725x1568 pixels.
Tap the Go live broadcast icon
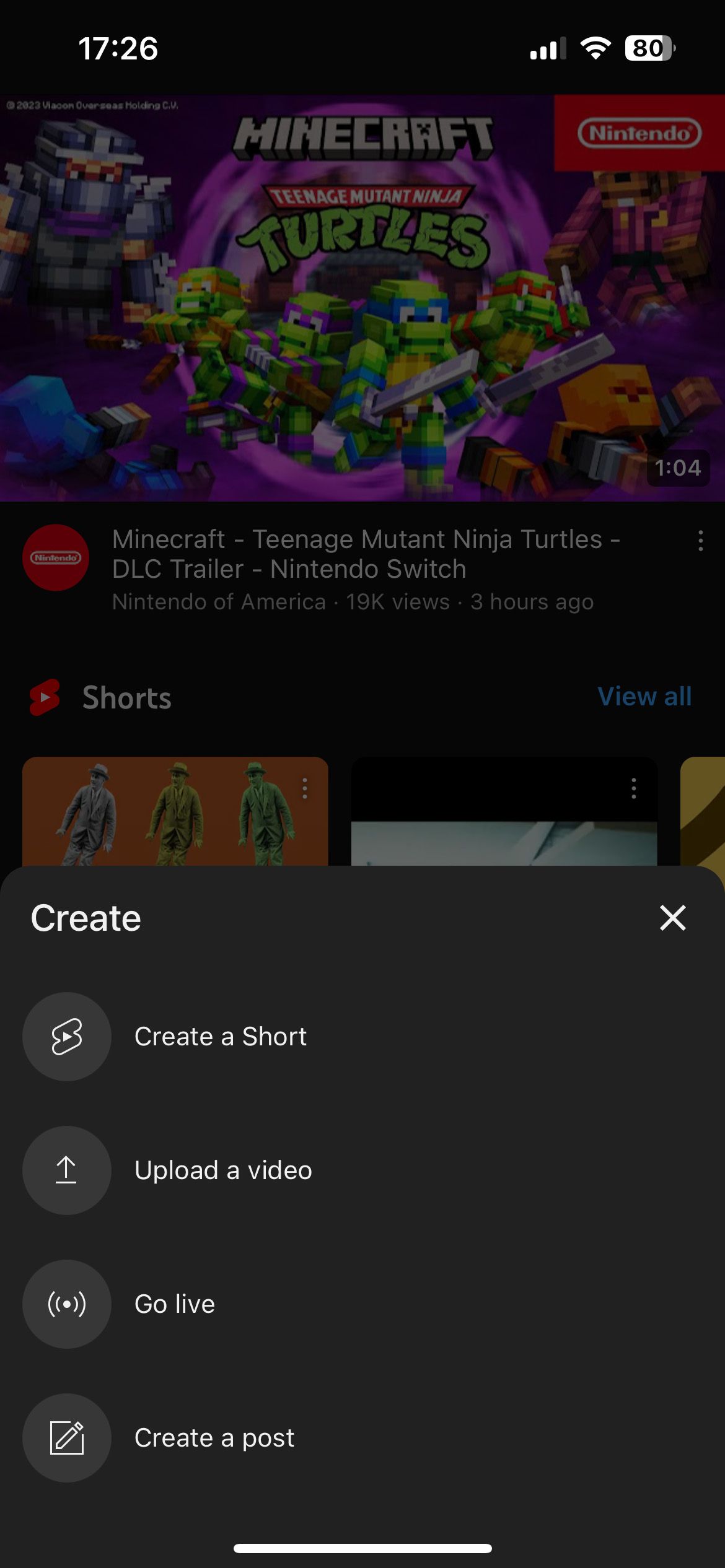coord(66,1304)
